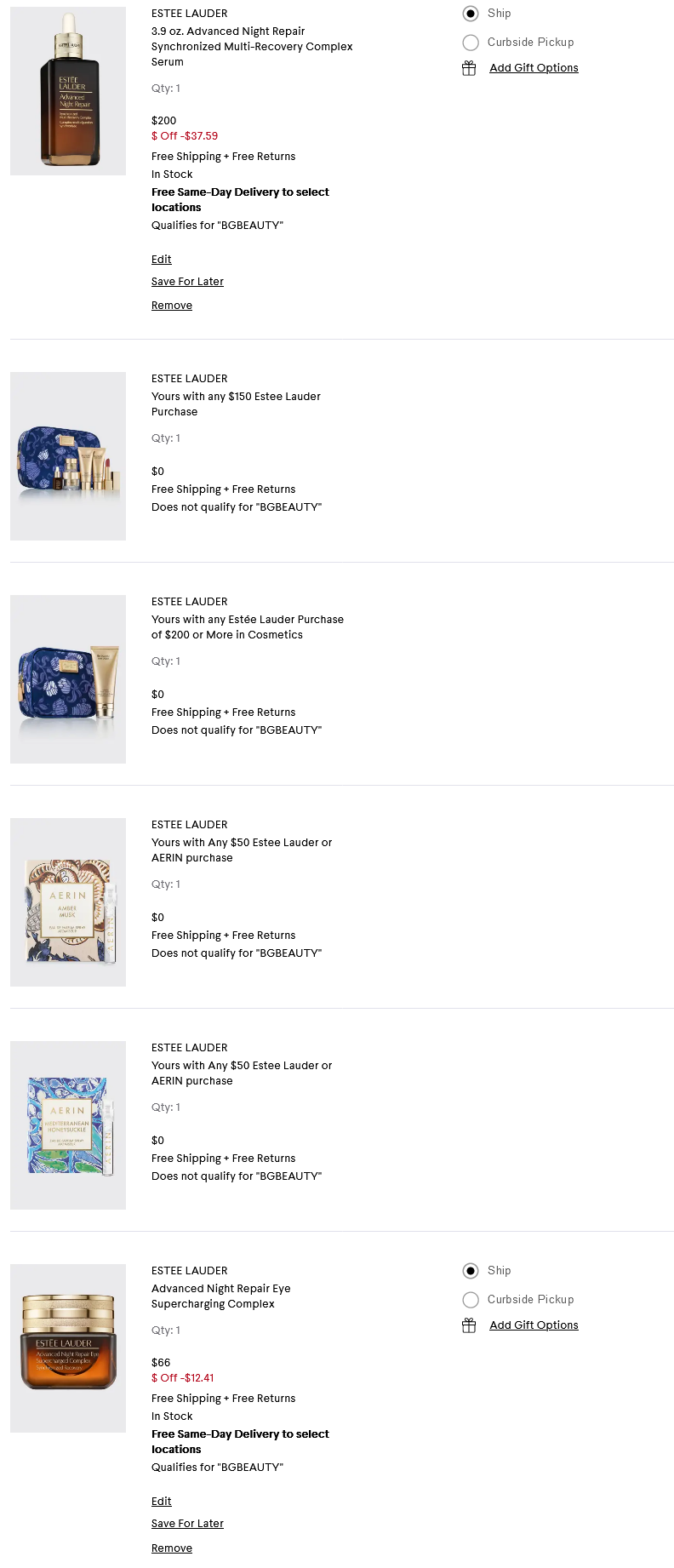Save the Eye Supercharging Complex for later
Viewport: 674px width, 1568px height.
(x=187, y=1524)
